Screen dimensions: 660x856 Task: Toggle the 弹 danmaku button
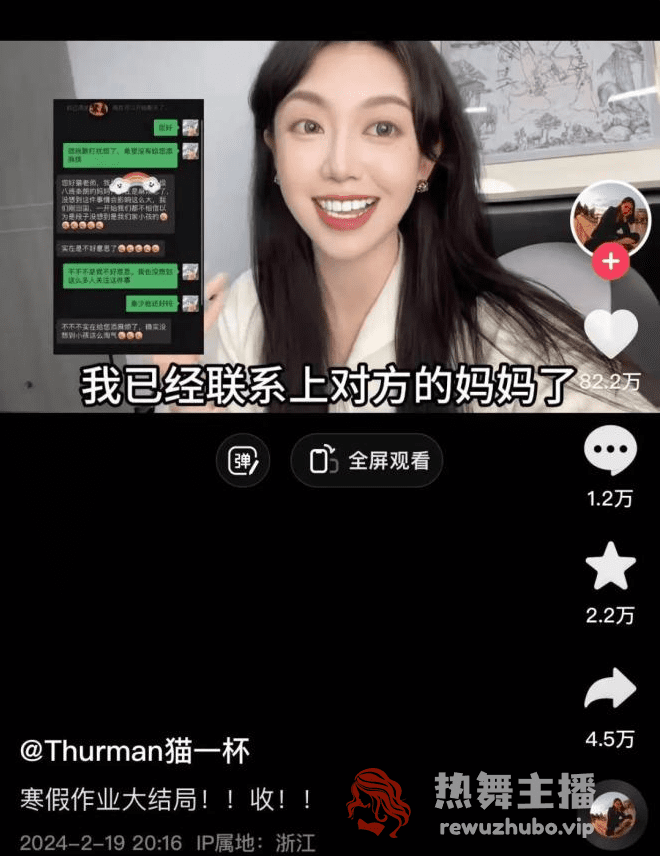point(244,461)
